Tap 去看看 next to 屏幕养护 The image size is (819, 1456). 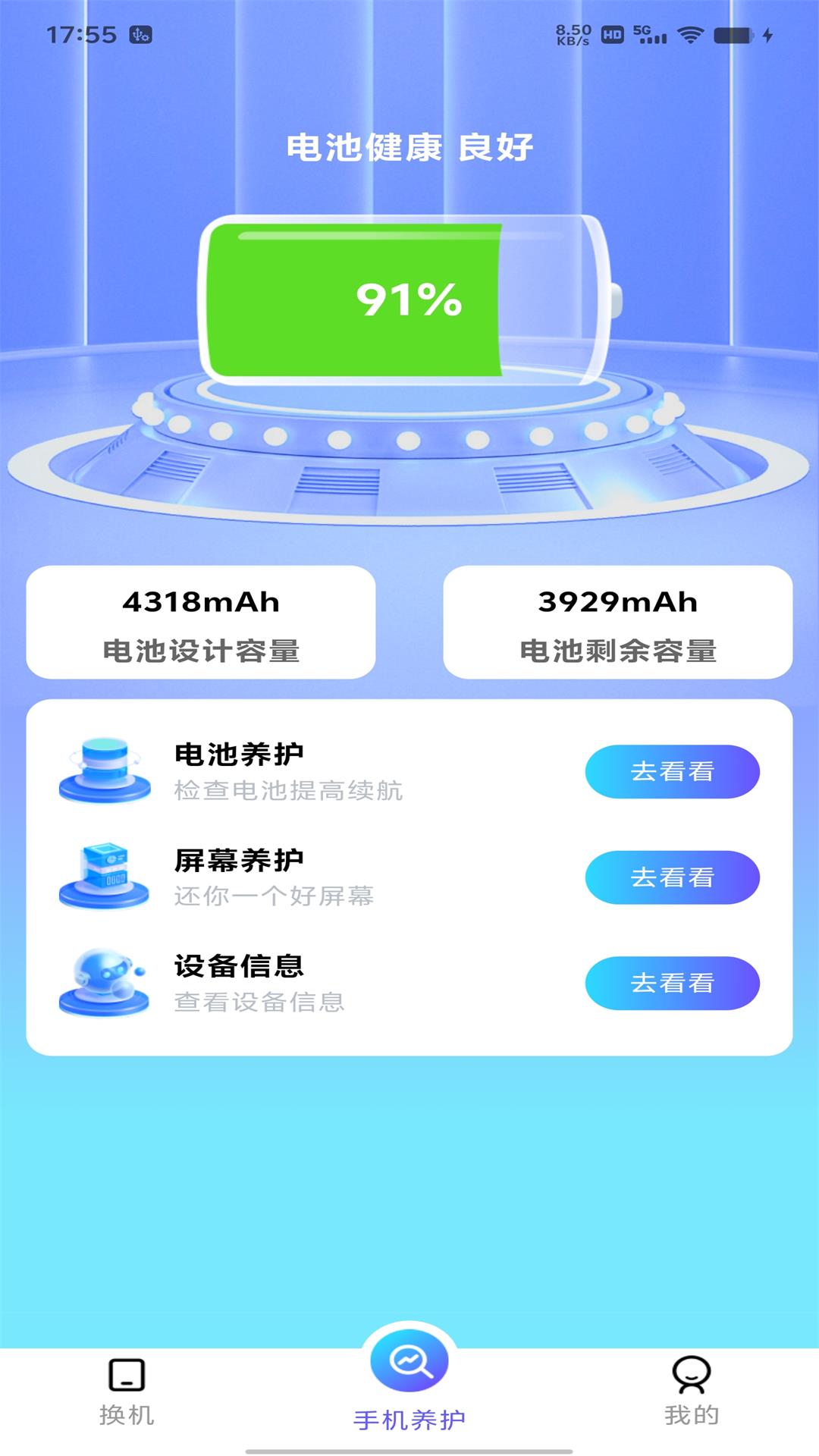[672, 877]
